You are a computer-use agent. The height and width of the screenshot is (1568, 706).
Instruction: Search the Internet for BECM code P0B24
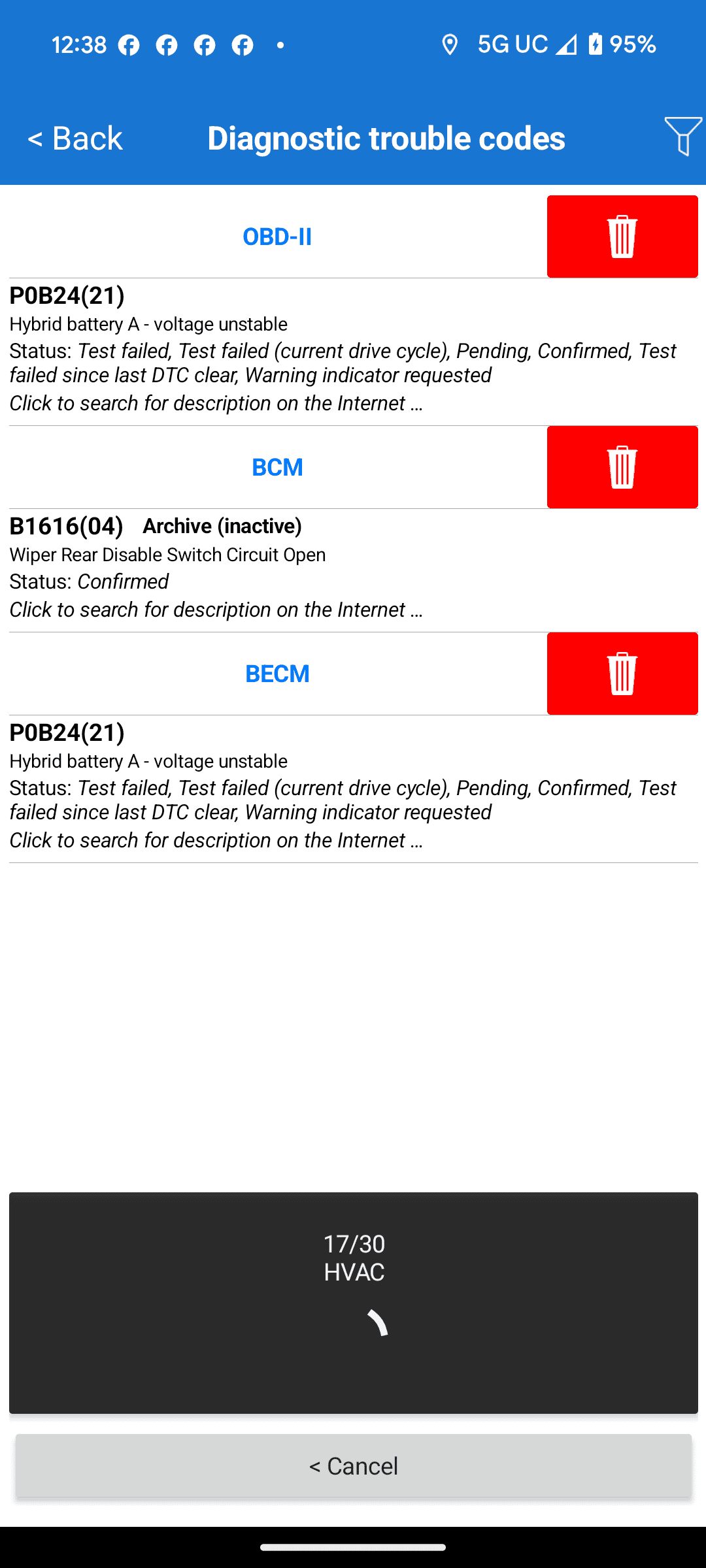pyautogui.click(x=216, y=841)
